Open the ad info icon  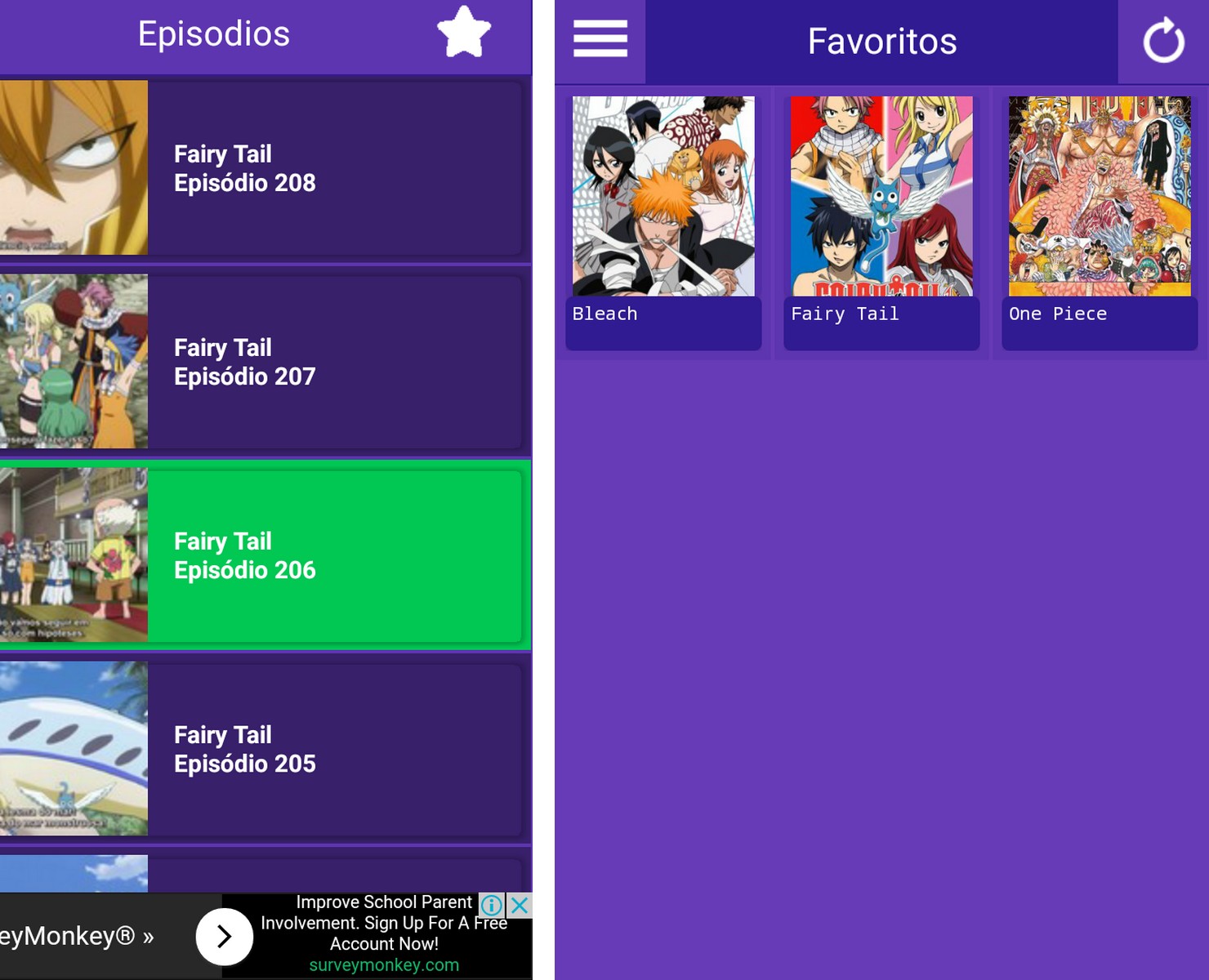tap(492, 905)
